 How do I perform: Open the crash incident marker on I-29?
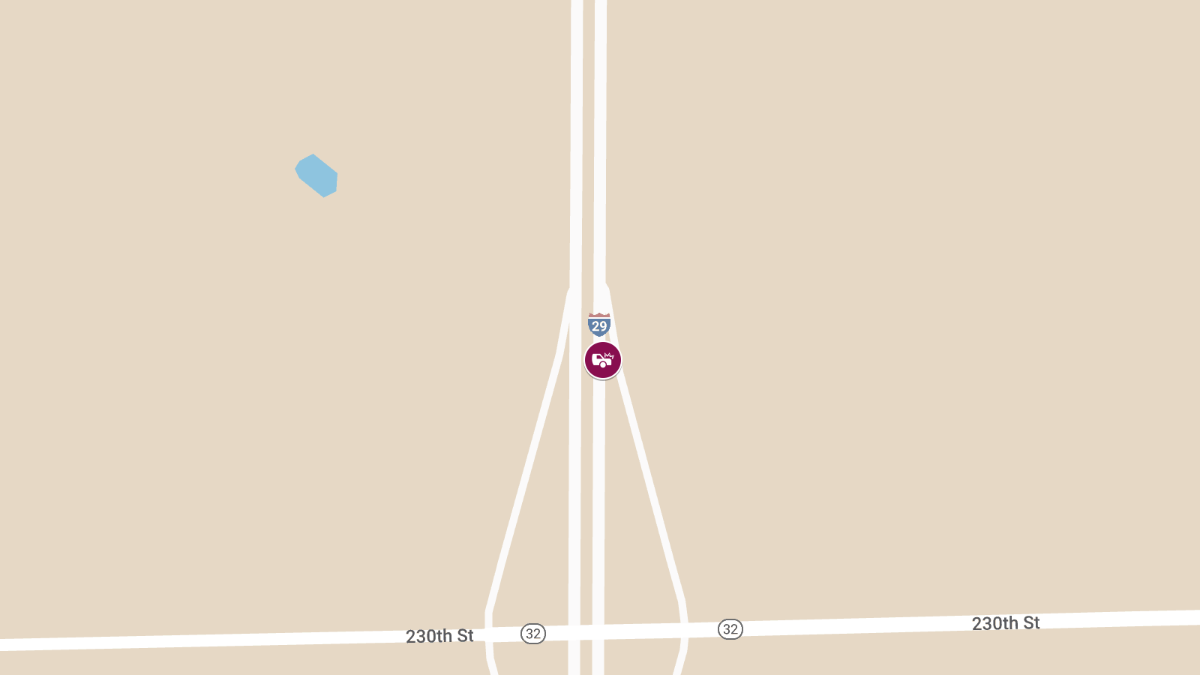coord(603,360)
